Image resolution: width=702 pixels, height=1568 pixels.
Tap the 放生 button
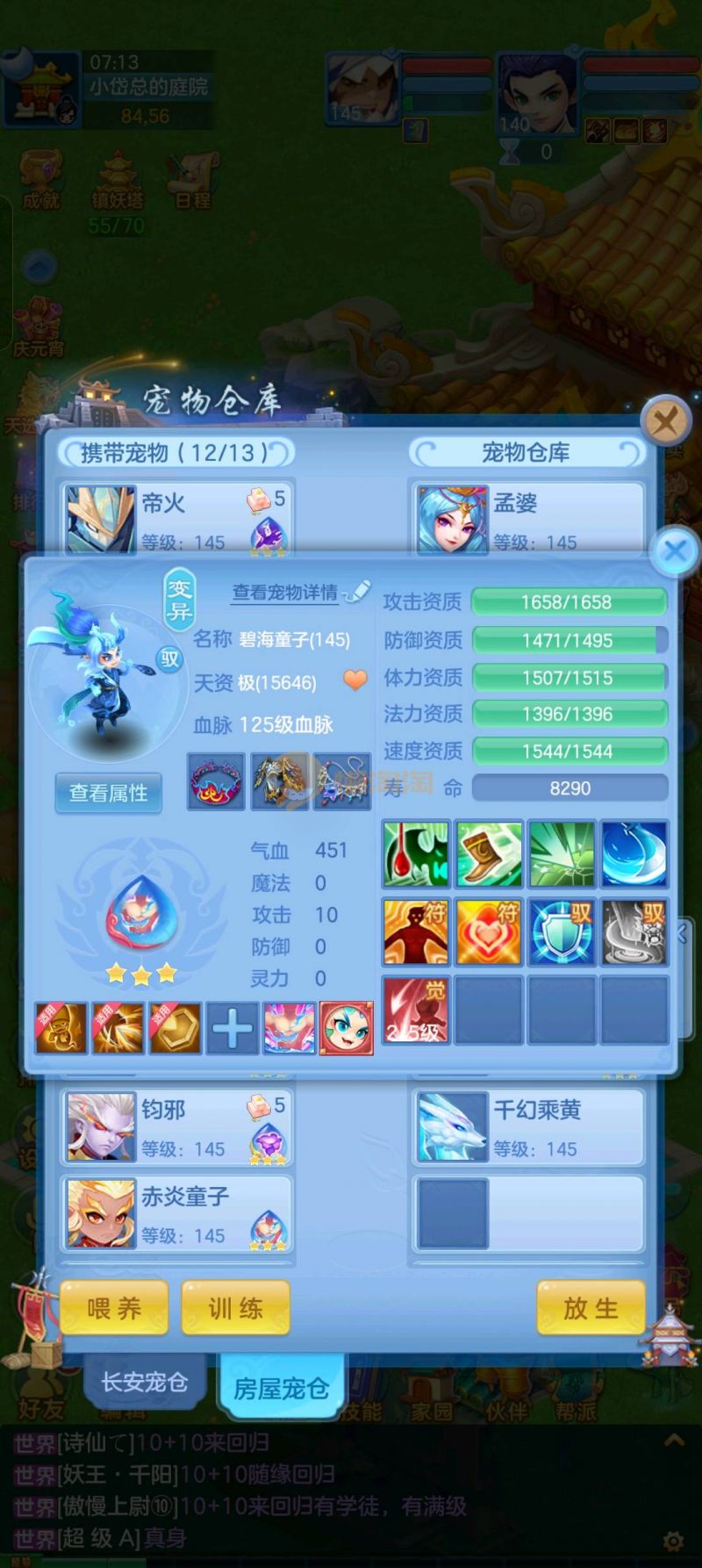591,1308
